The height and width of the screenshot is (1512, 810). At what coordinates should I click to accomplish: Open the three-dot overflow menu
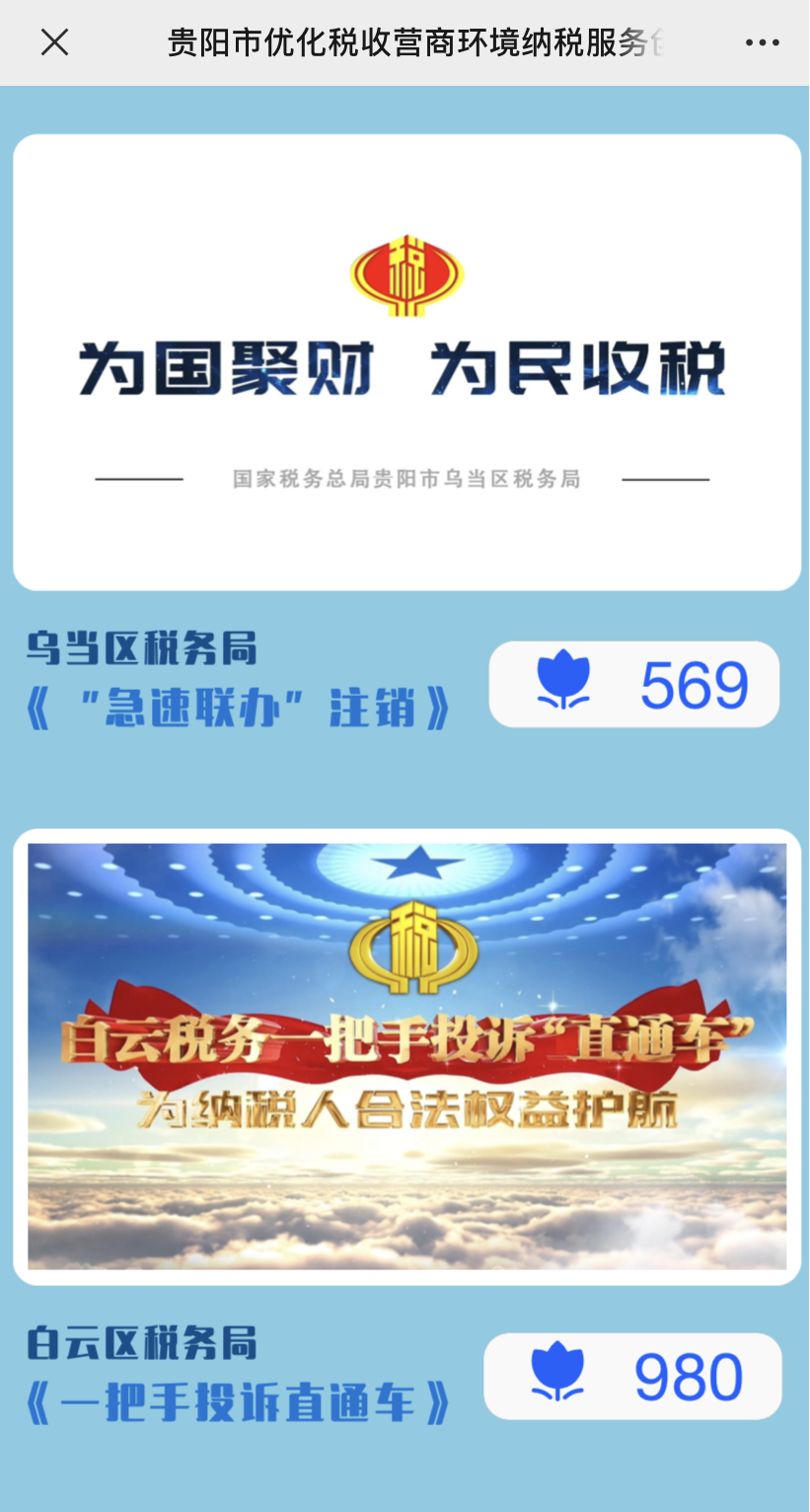pyautogui.click(x=762, y=43)
